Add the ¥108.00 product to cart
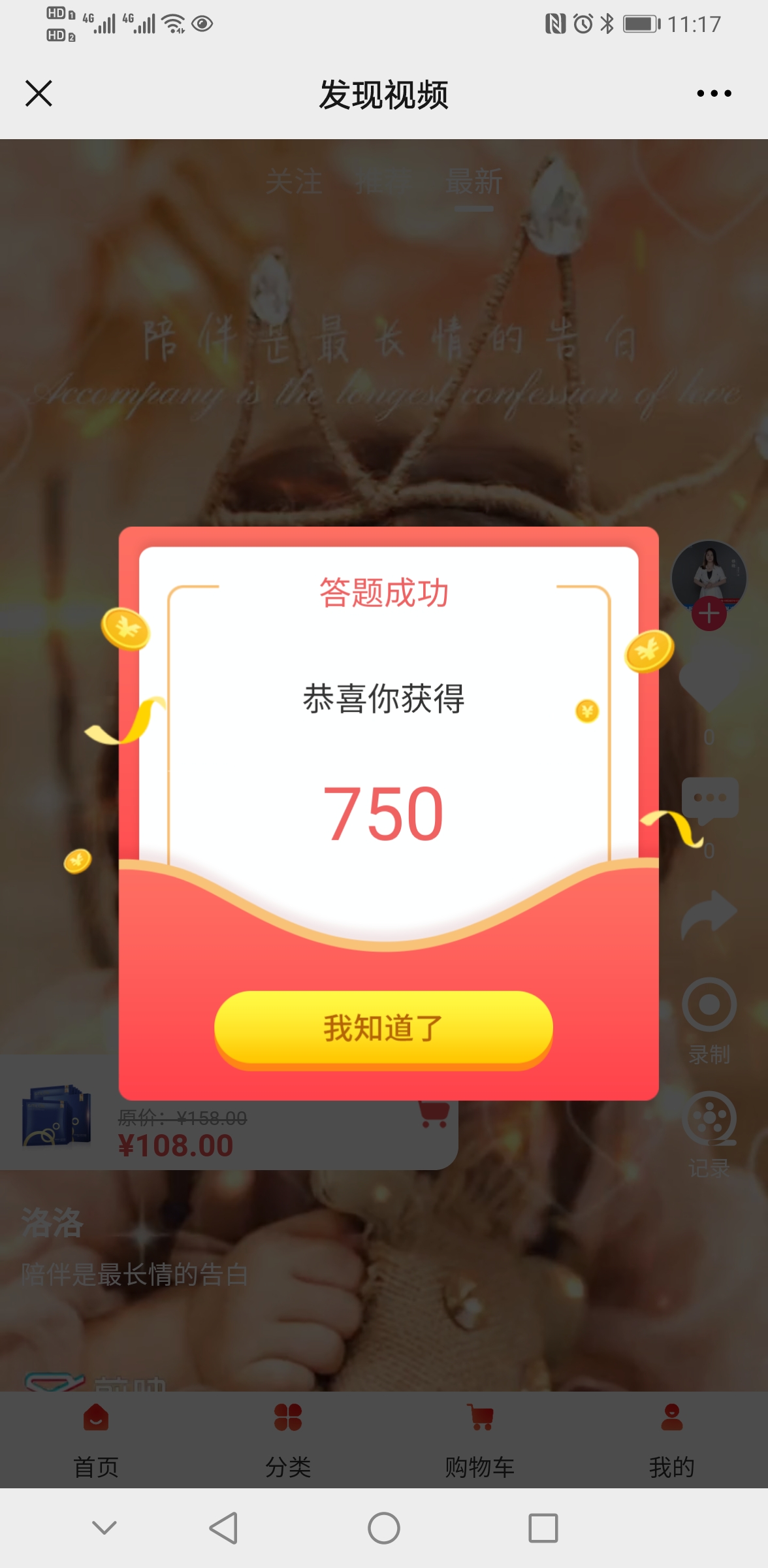The image size is (768, 1568). [434, 1115]
